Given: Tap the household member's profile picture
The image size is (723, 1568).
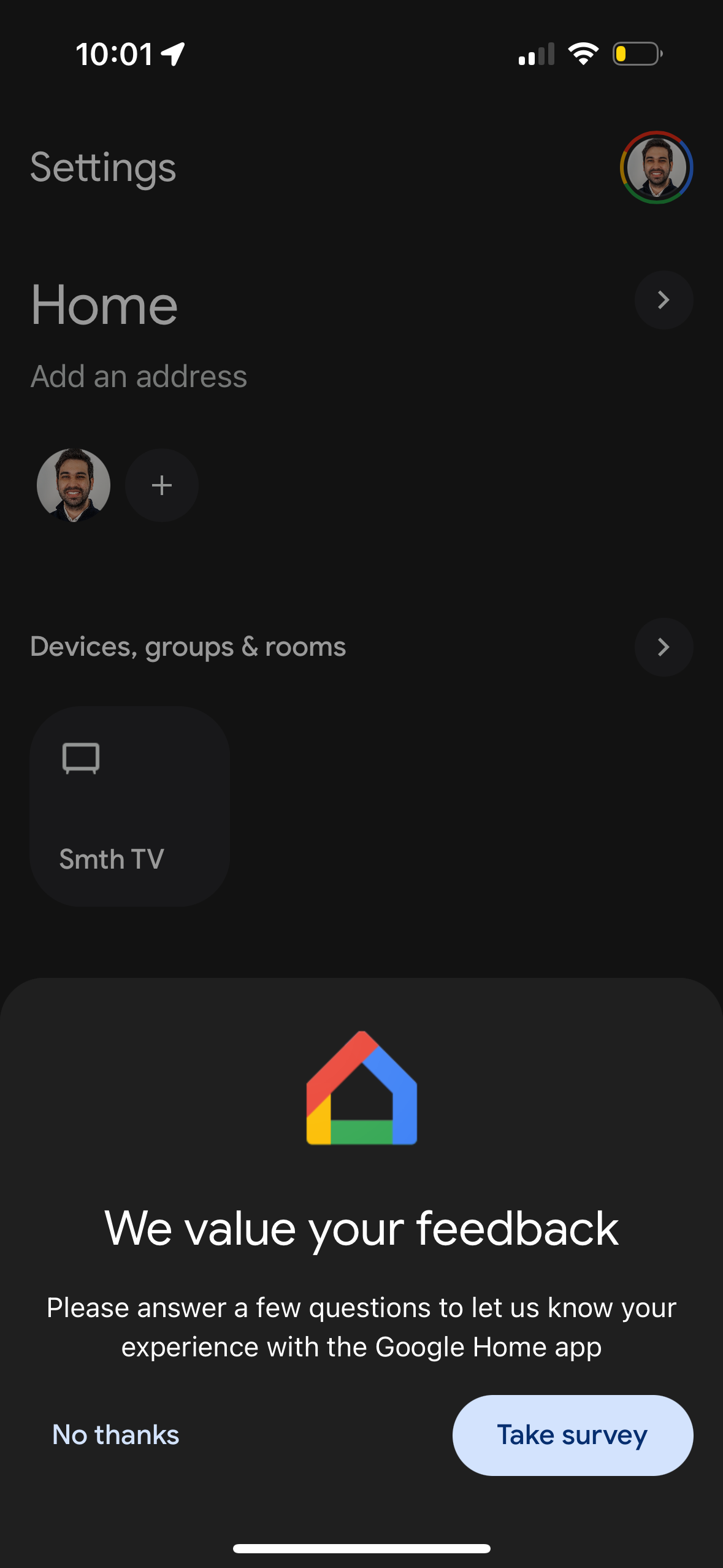Looking at the screenshot, I should pyautogui.click(x=73, y=485).
